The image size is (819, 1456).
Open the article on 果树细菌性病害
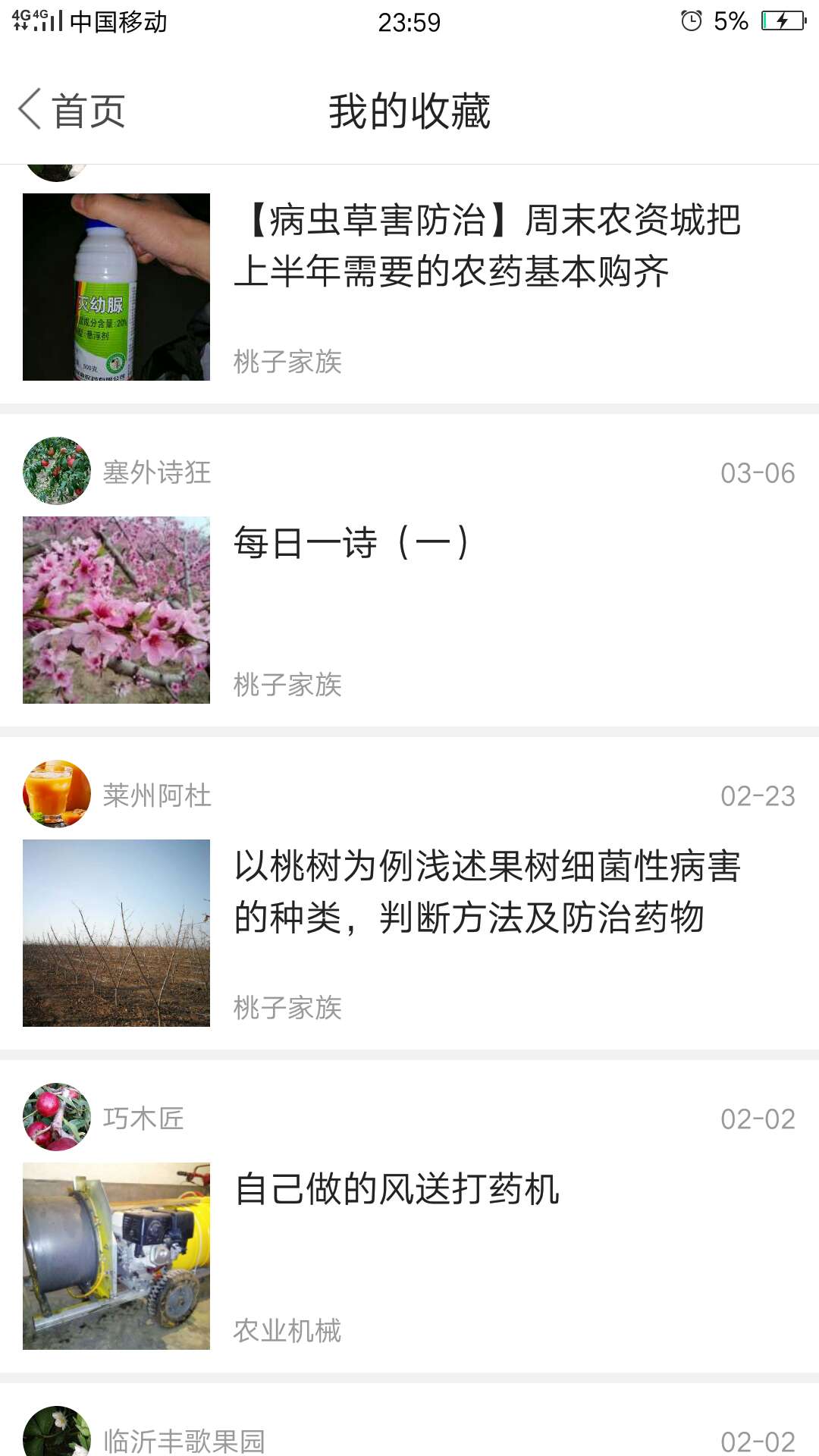(487, 892)
